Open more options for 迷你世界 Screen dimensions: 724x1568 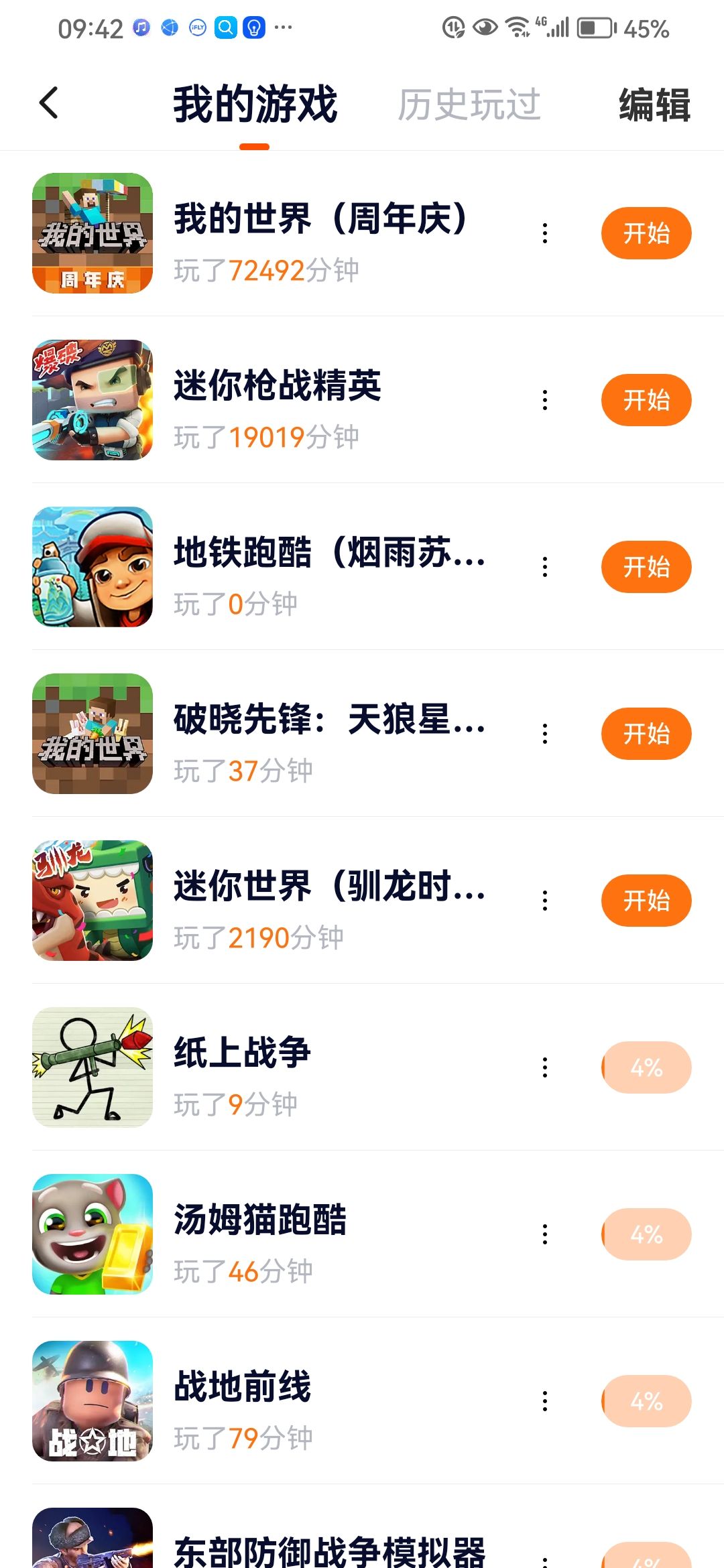point(545,901)
